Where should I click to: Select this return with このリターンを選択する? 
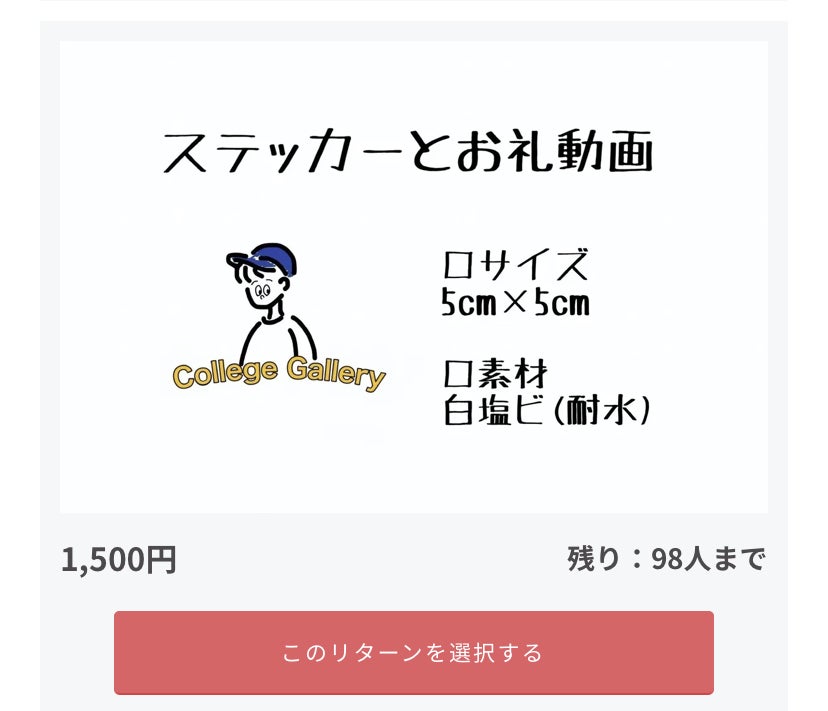point(413,652)
